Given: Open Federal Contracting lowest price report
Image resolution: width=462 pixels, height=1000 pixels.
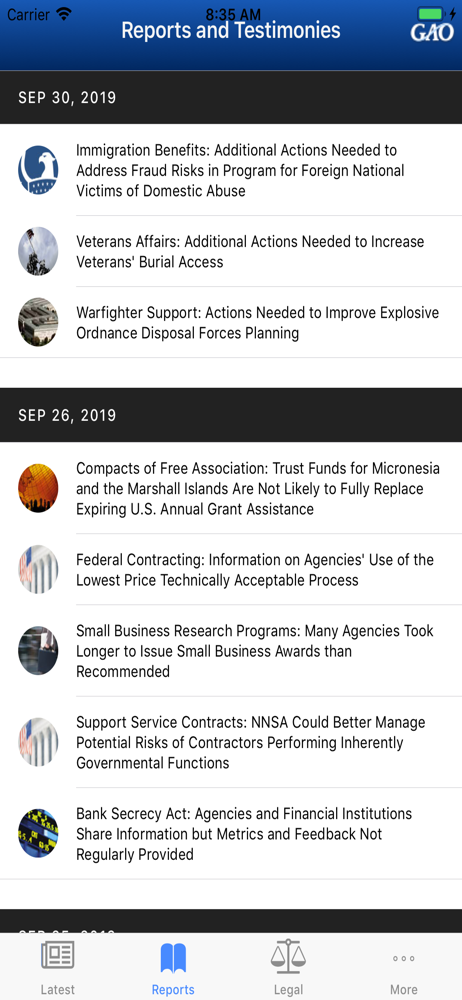Looking at the screenshot, I should point(231,570).
